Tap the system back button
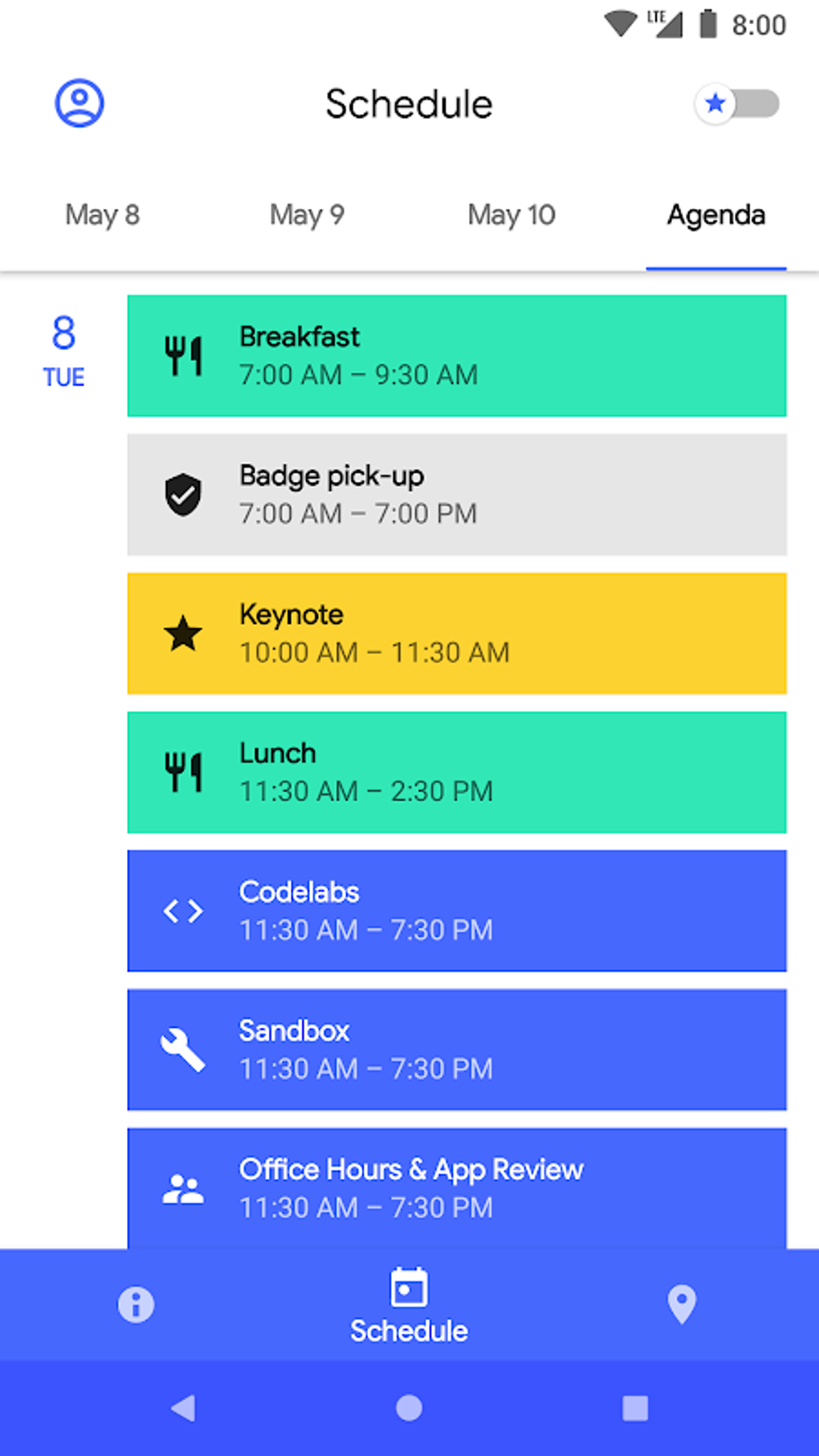This screenshot has width=819, height=1456. point(183,1408)
